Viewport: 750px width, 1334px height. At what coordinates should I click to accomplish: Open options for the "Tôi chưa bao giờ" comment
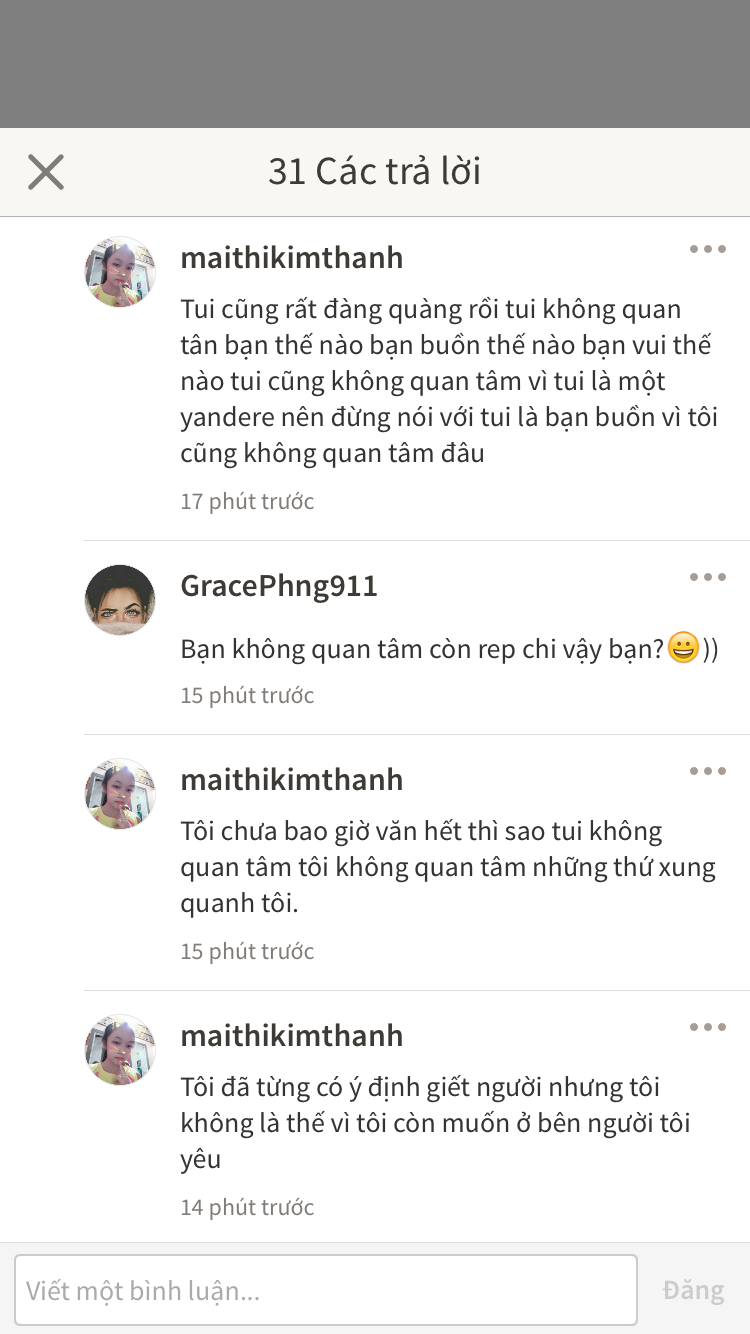[707, 771]
